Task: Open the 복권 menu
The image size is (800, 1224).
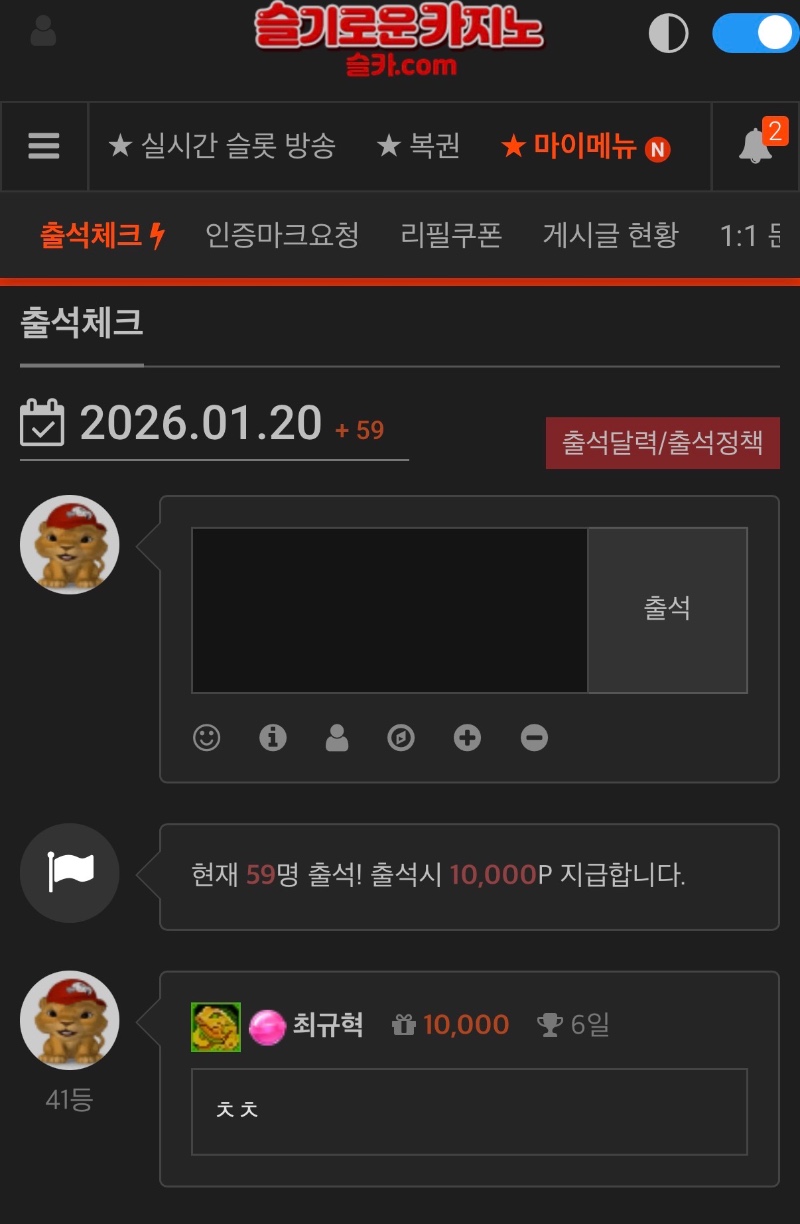Action: click(x=418, y=146)
